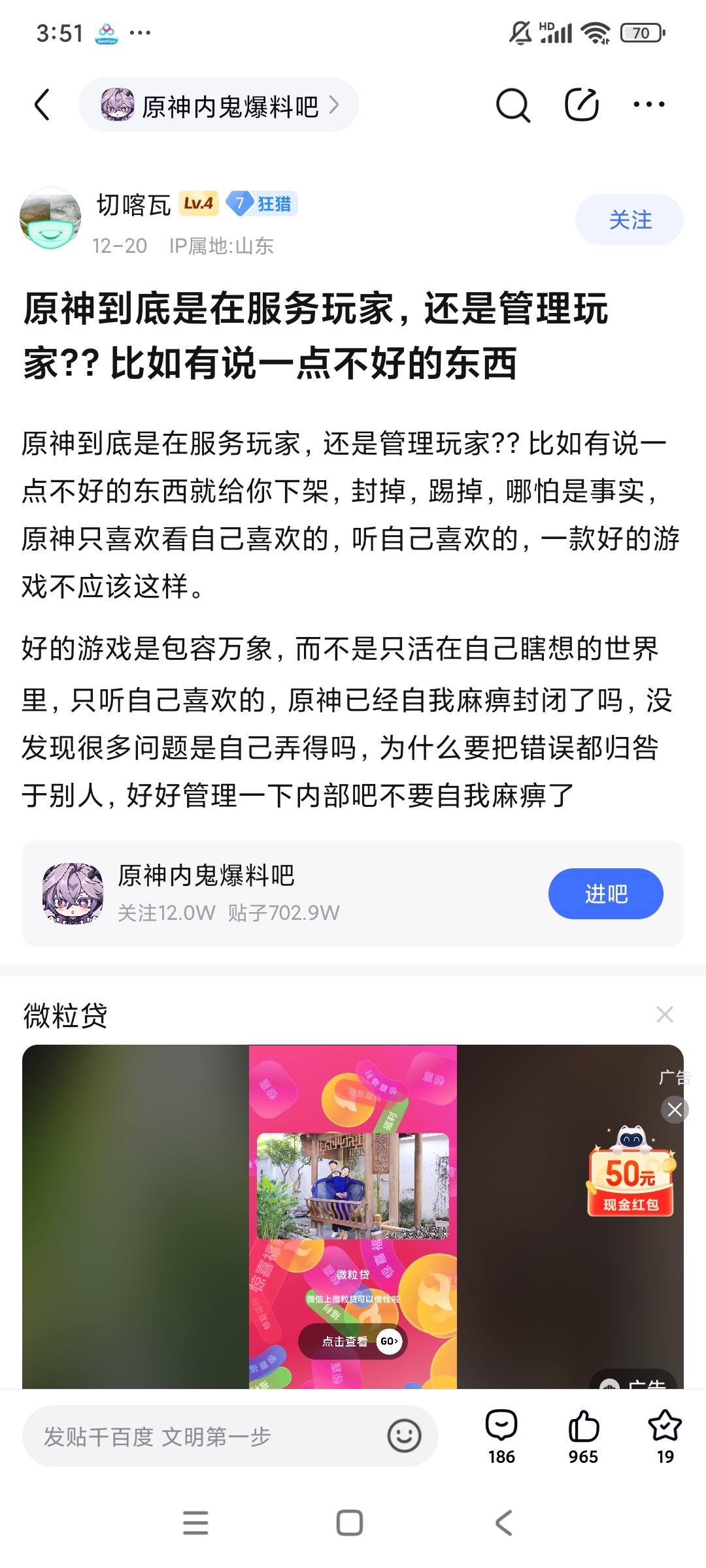
Task: Open the 原神内鬼爆料吧 forum card
Action: point(261,893)
